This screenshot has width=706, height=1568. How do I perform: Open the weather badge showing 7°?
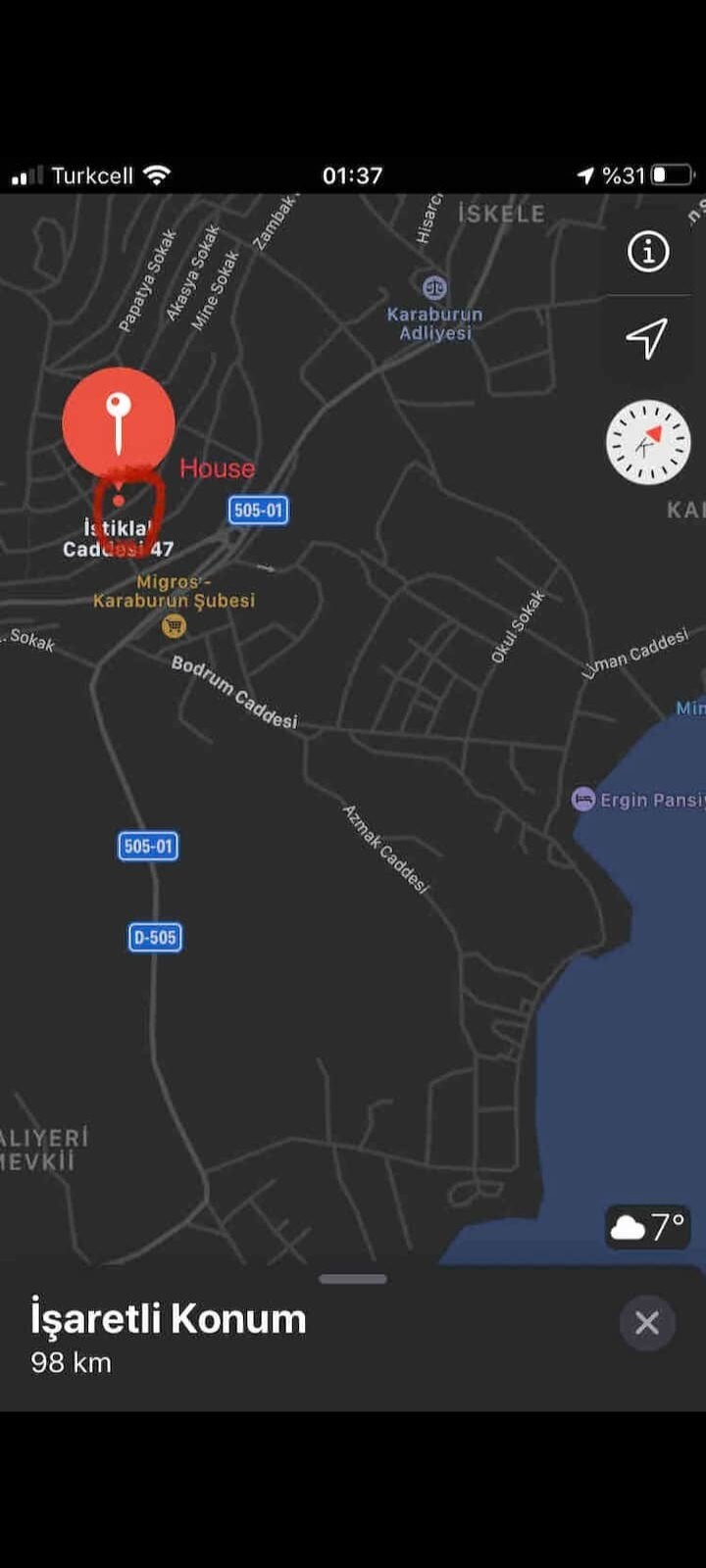tap(648, 1226)
